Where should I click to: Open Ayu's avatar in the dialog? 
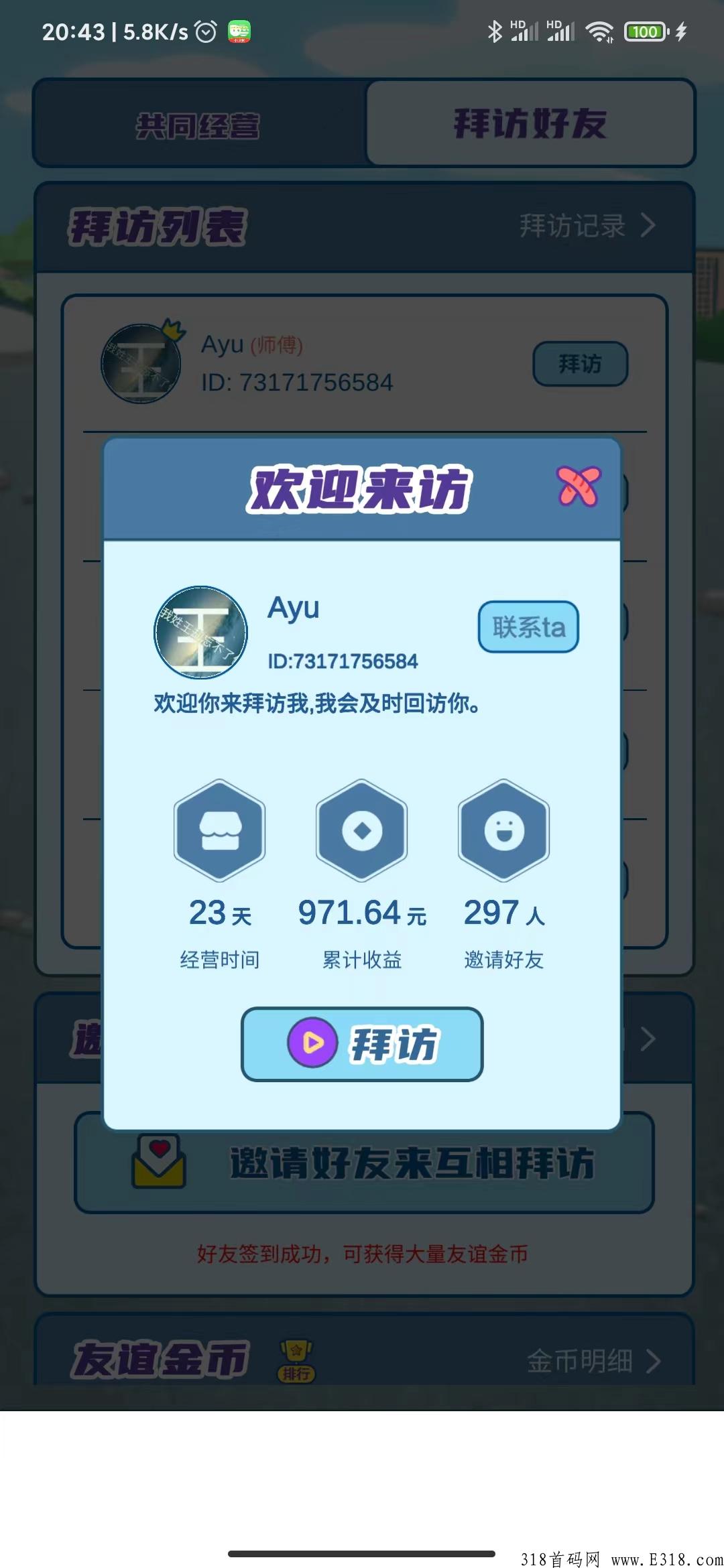point(200,633)
